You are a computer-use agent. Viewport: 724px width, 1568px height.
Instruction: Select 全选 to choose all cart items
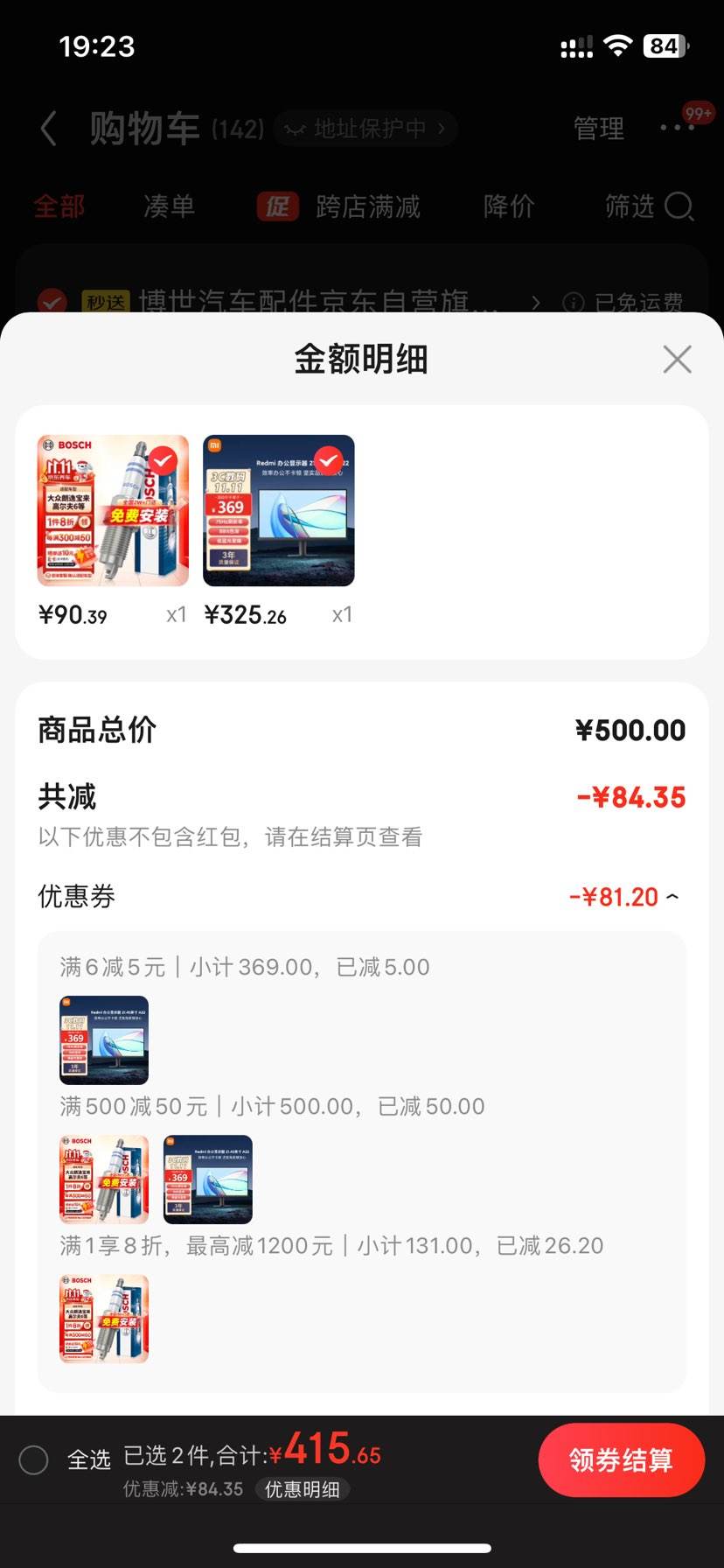pos(35,1459)
